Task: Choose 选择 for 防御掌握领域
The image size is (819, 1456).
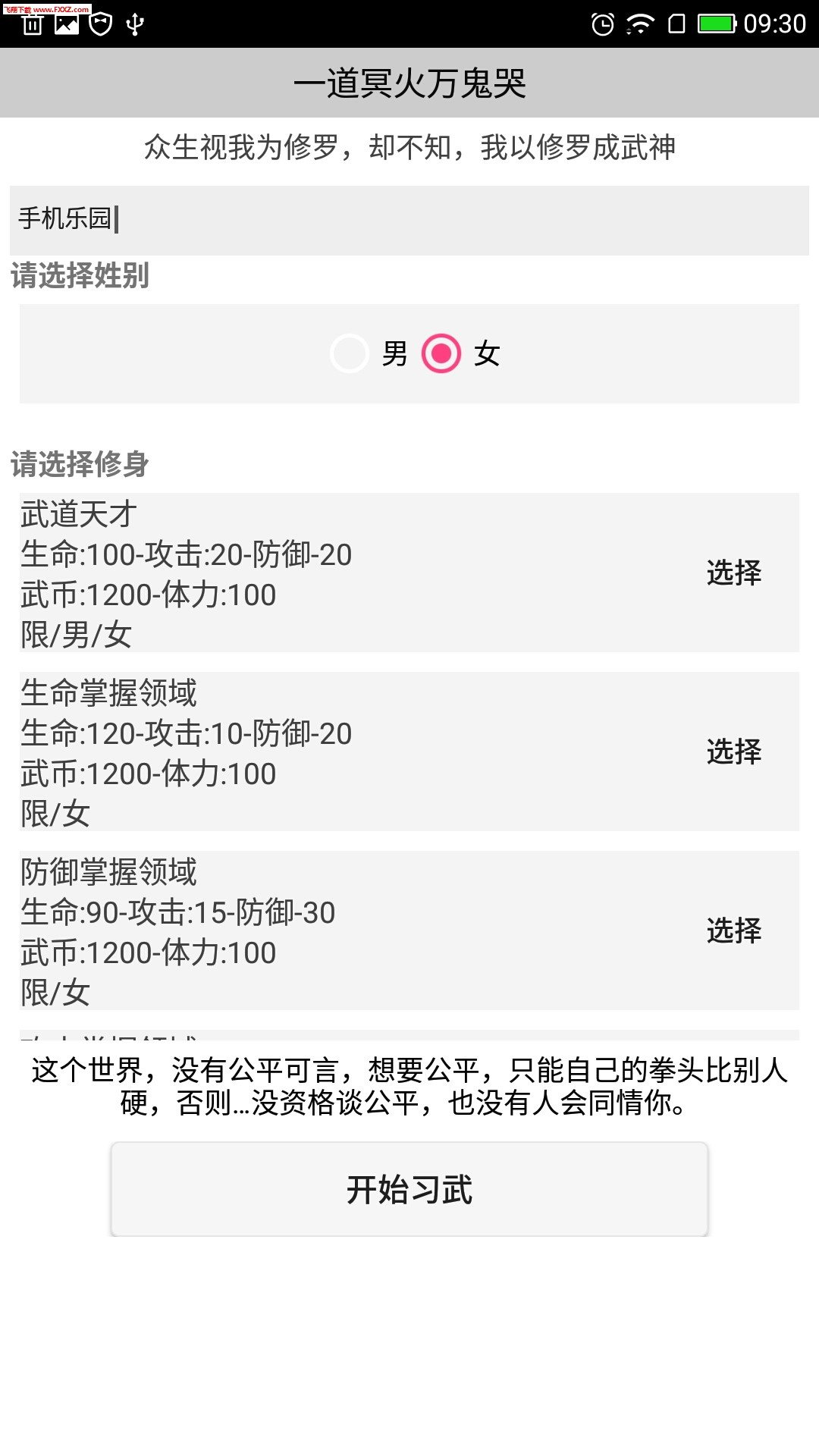Action: point(733,930)
